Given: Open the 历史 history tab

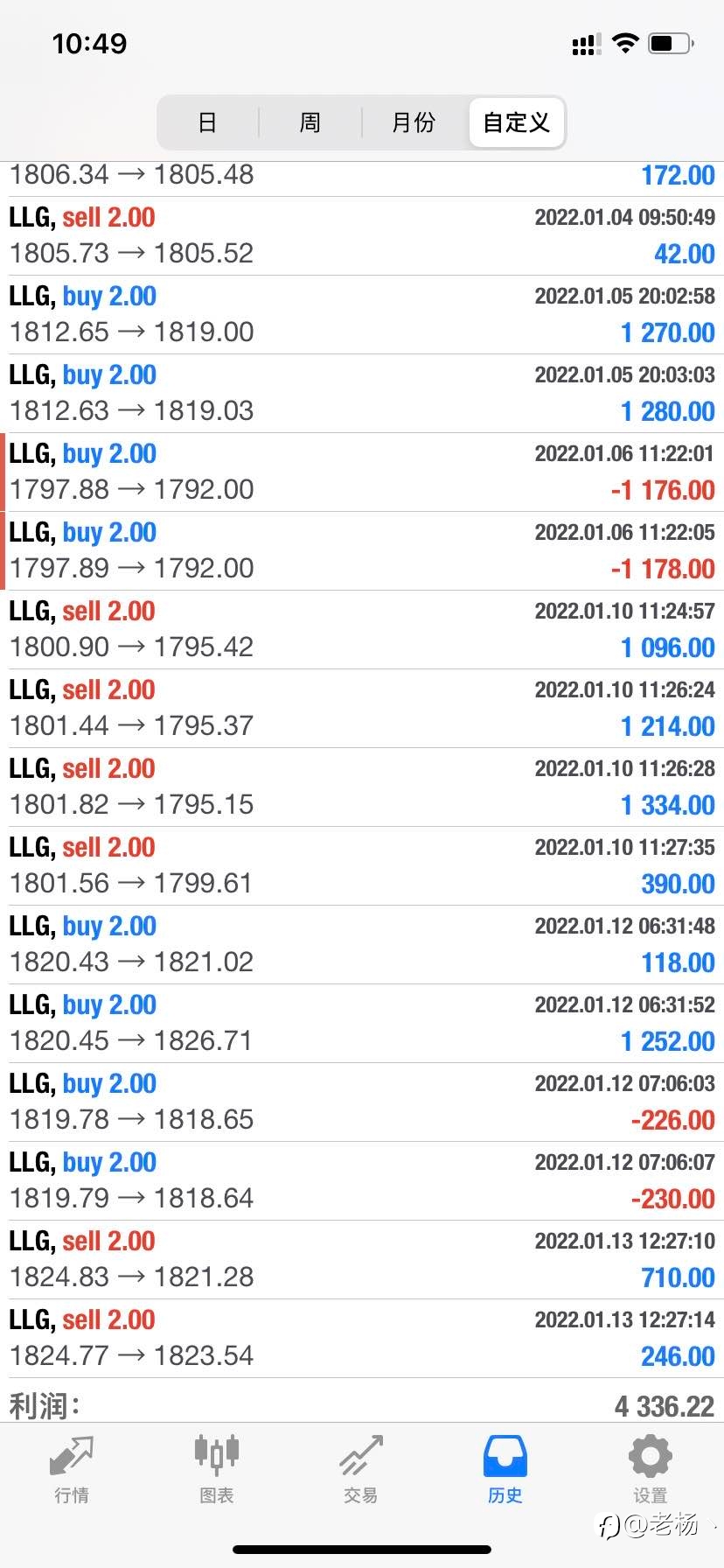Looking at the screenshot, I should [505, 1470].
